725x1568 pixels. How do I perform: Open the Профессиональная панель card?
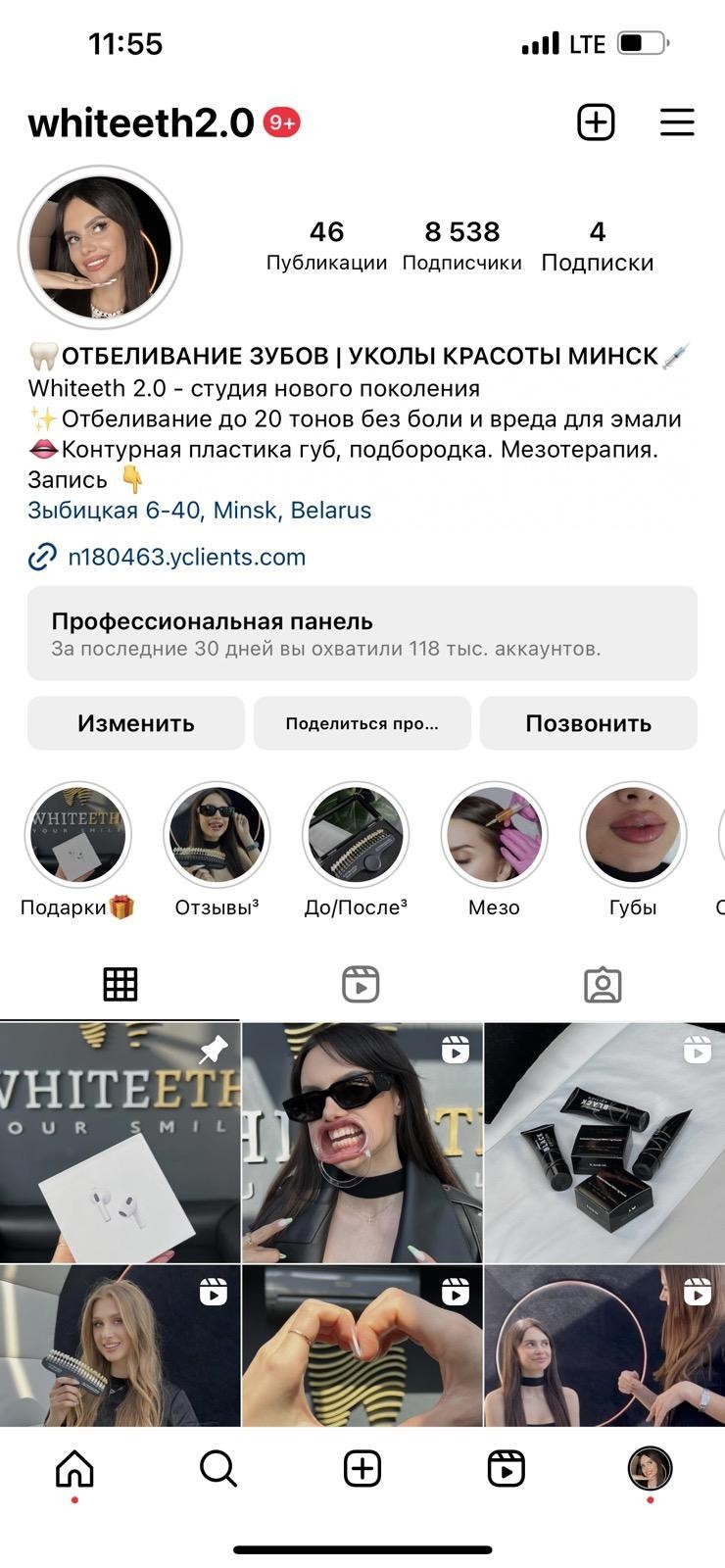pyautogui.click(x=362, y=633)
